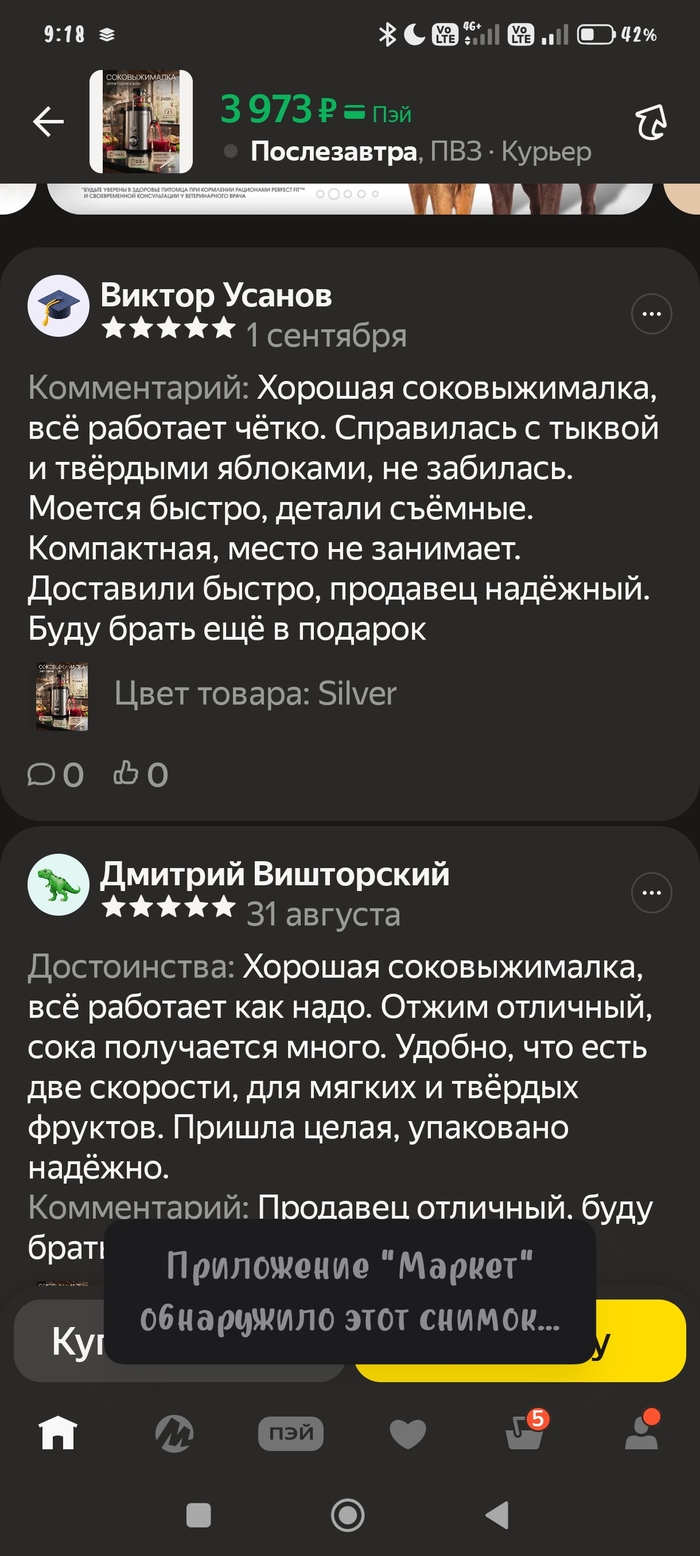Like Виктор Усанов's review
Image resolution: width=700 pixels, height=1556 pixels.
coord(140,774)
